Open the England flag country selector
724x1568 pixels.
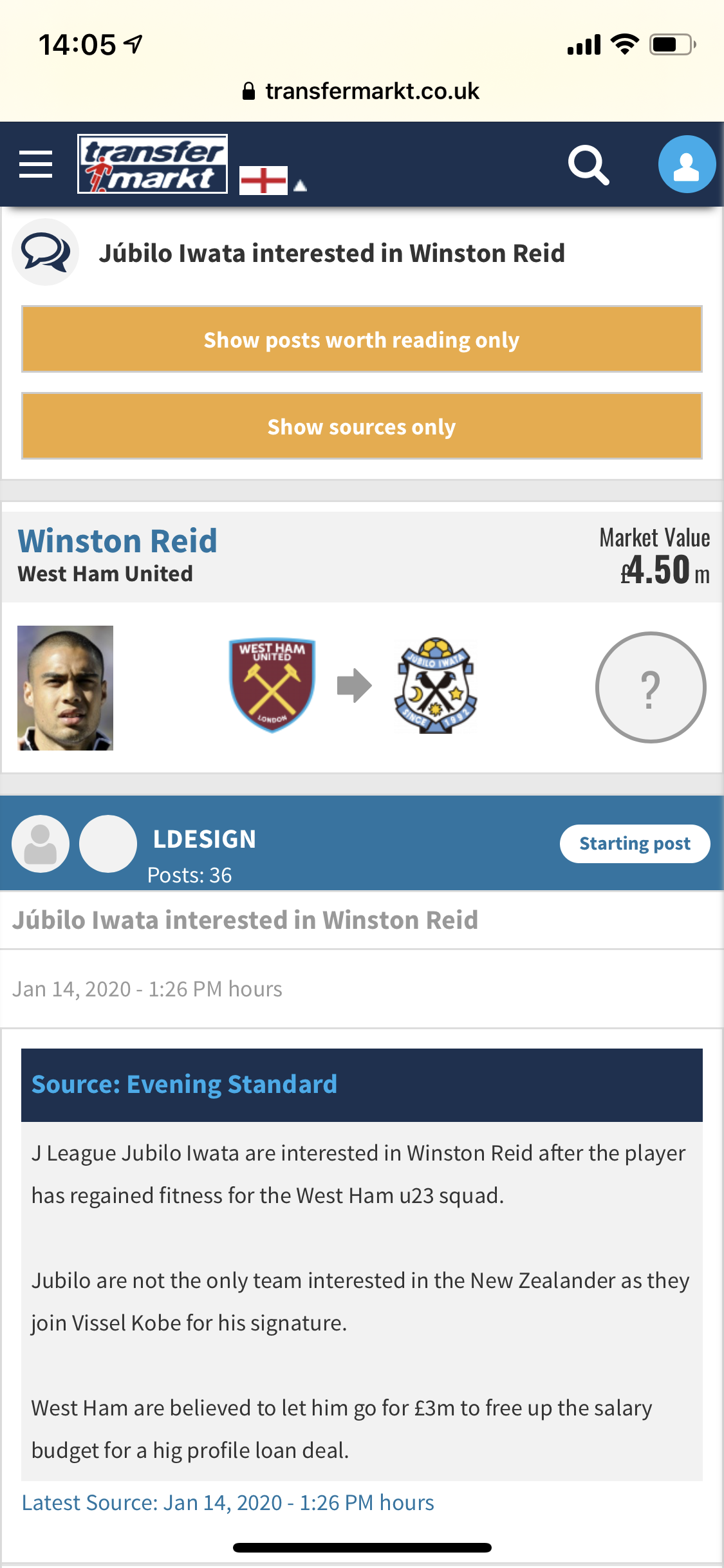[273, 180]
